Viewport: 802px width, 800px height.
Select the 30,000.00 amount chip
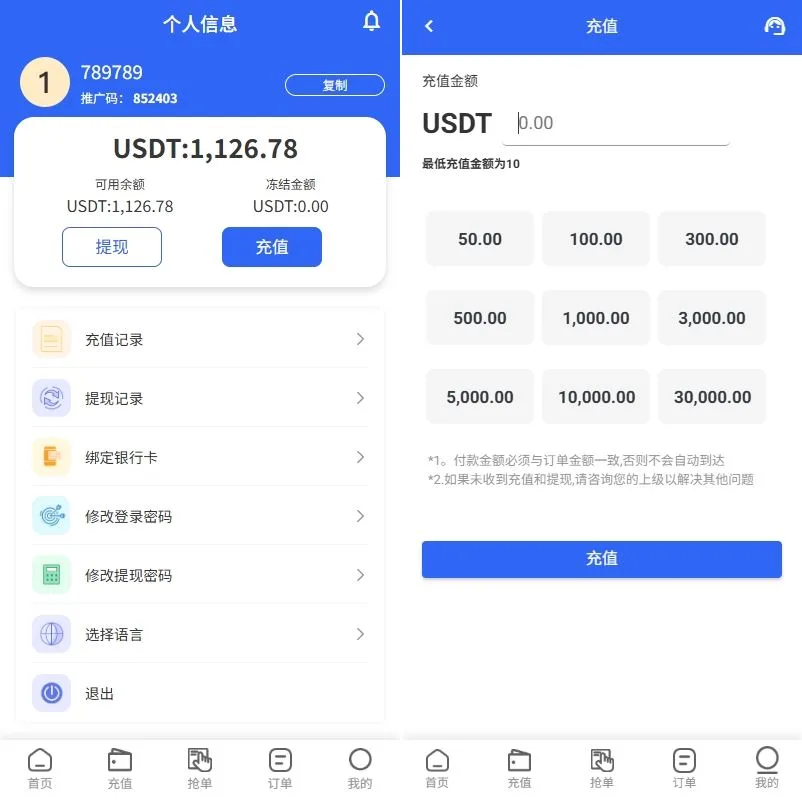click(x=712, y=397)
